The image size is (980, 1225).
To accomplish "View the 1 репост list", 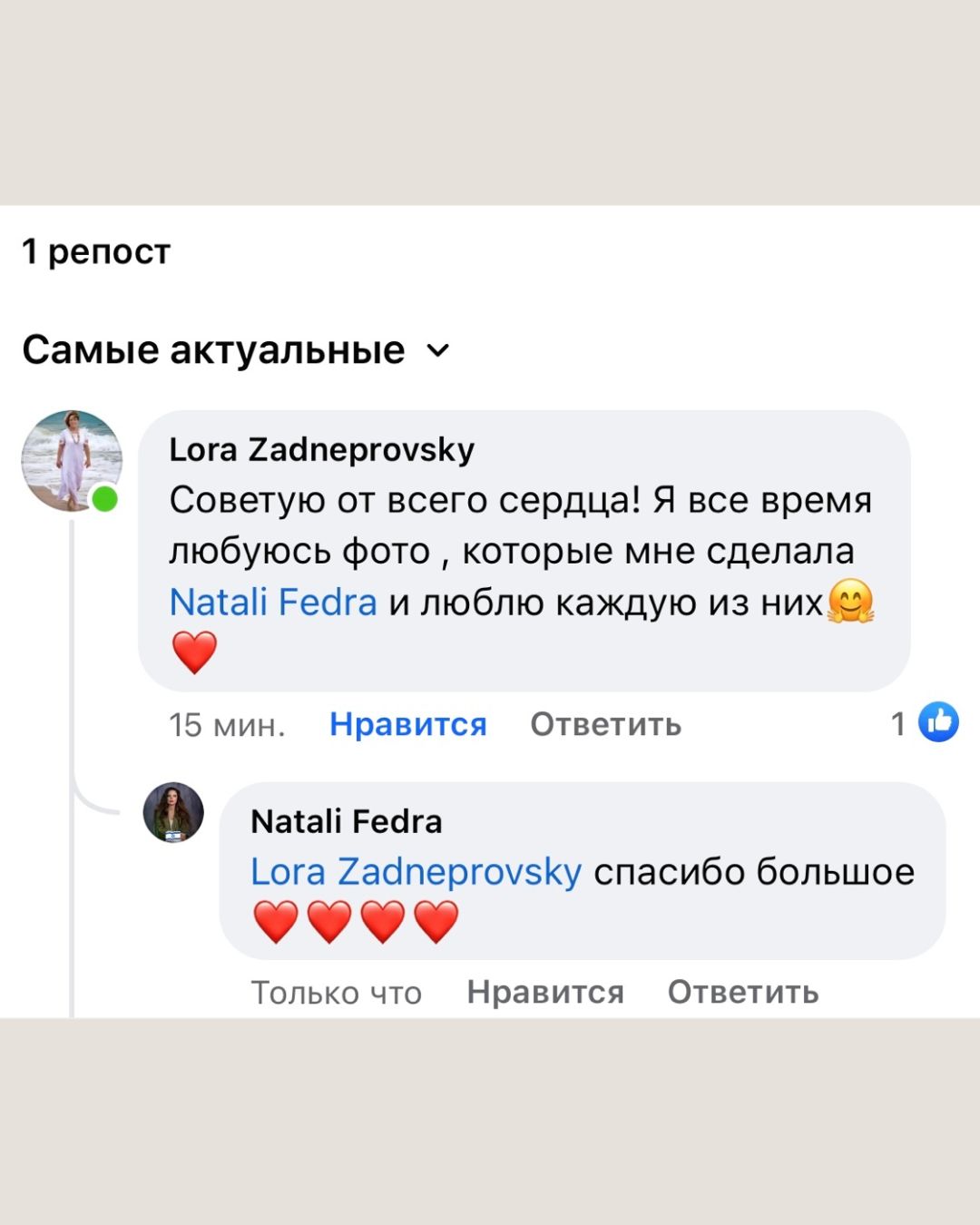I will tap(95, 251).
